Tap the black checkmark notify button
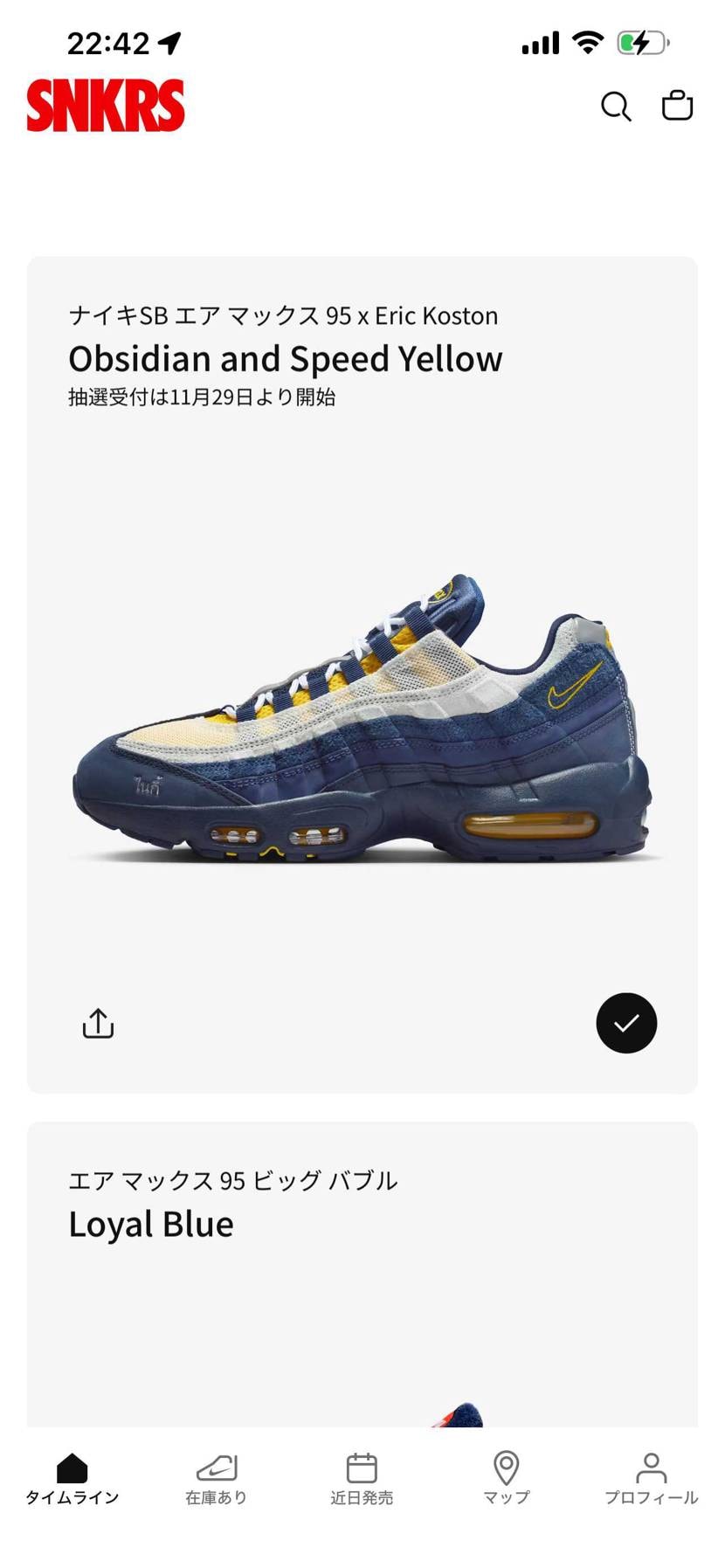The height and width of the screenshot is (1568, 725). pyautogui.click(x=626, y=1023)
